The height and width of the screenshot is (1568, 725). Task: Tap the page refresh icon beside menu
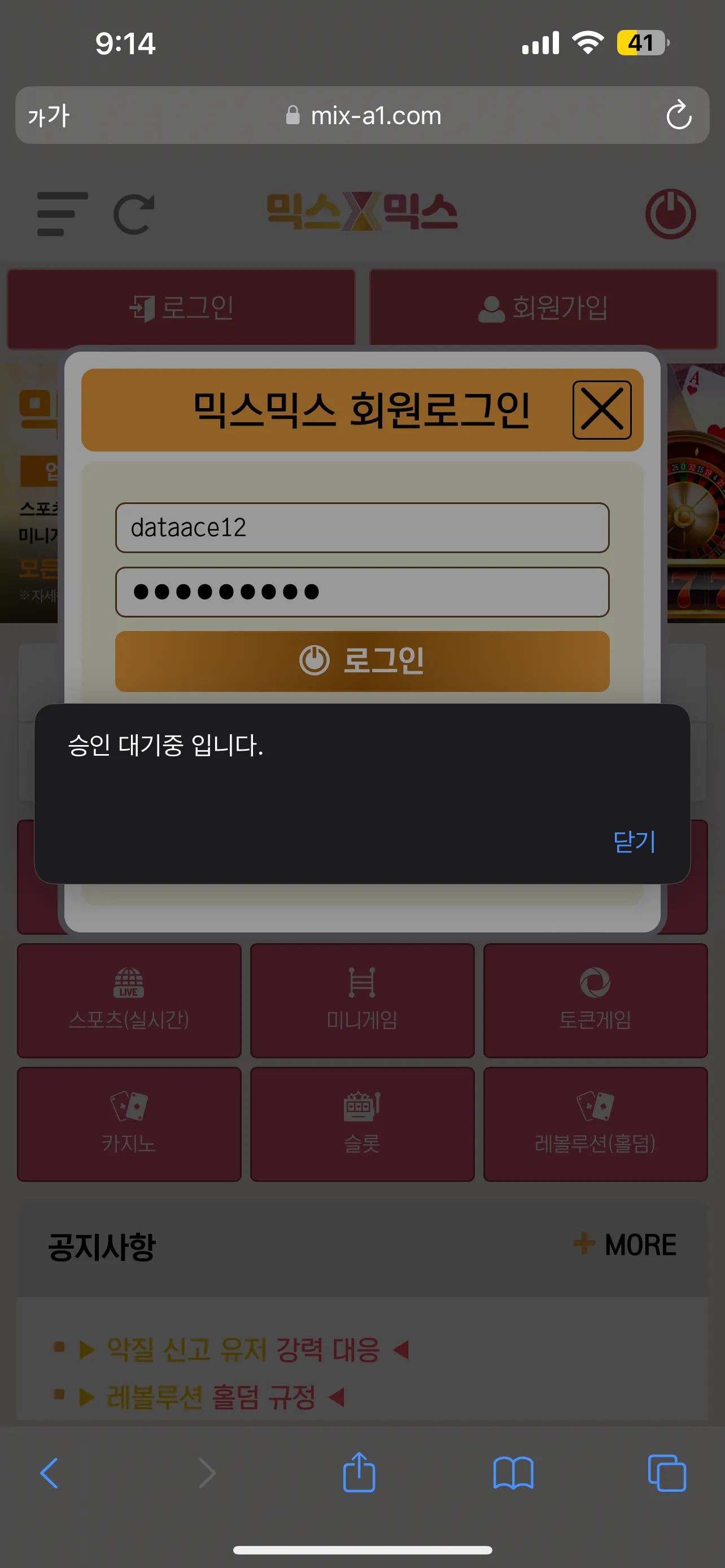pyautogui.click(x=134, y=214)
